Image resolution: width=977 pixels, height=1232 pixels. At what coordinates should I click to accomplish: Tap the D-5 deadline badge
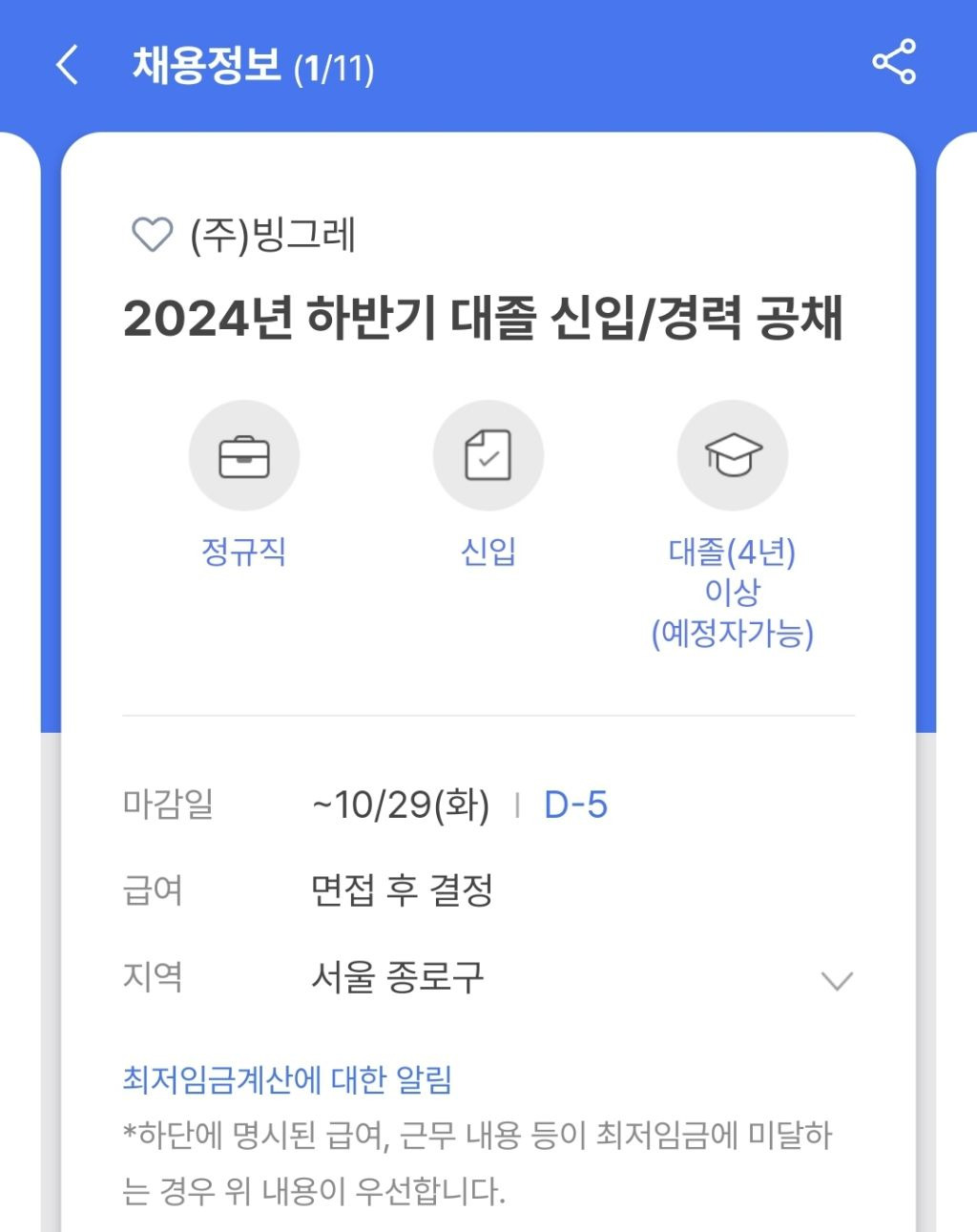pyautogui.click(x=576, y=804)
